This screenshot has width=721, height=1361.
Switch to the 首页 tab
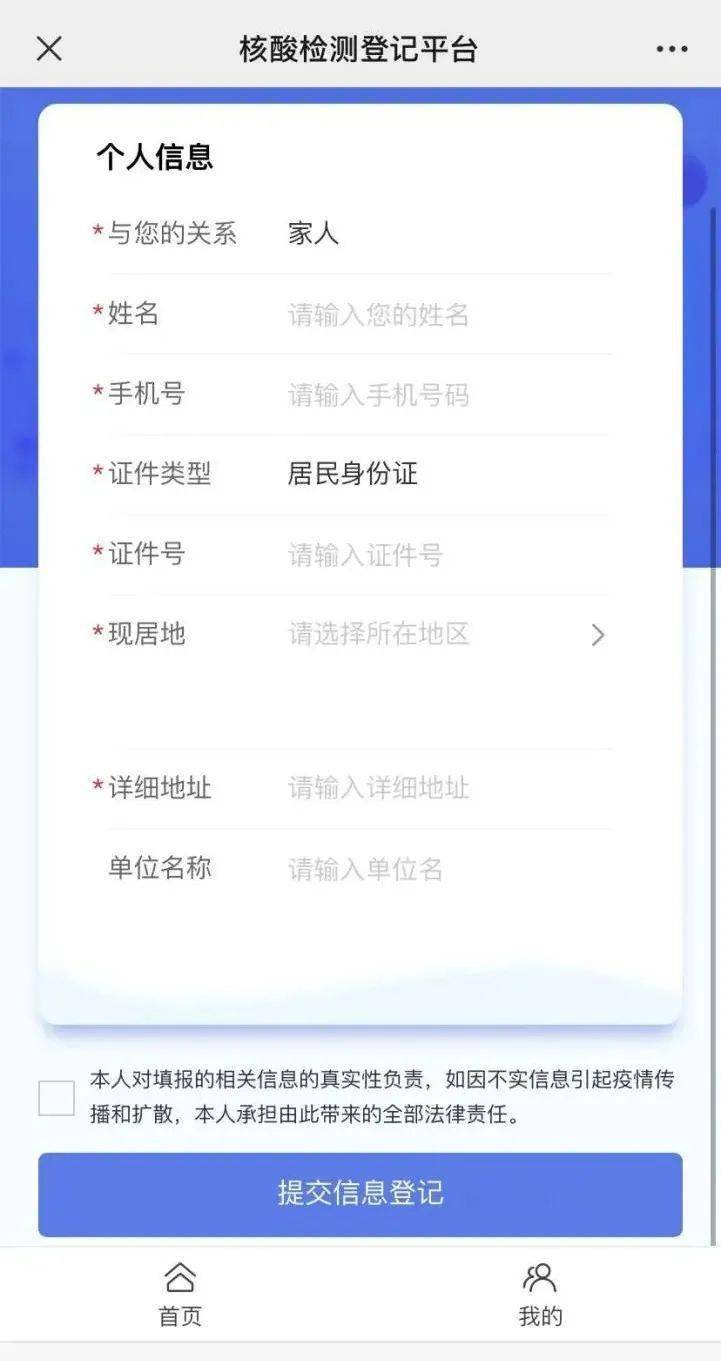pyautogui.click(x=180, y=1294)
